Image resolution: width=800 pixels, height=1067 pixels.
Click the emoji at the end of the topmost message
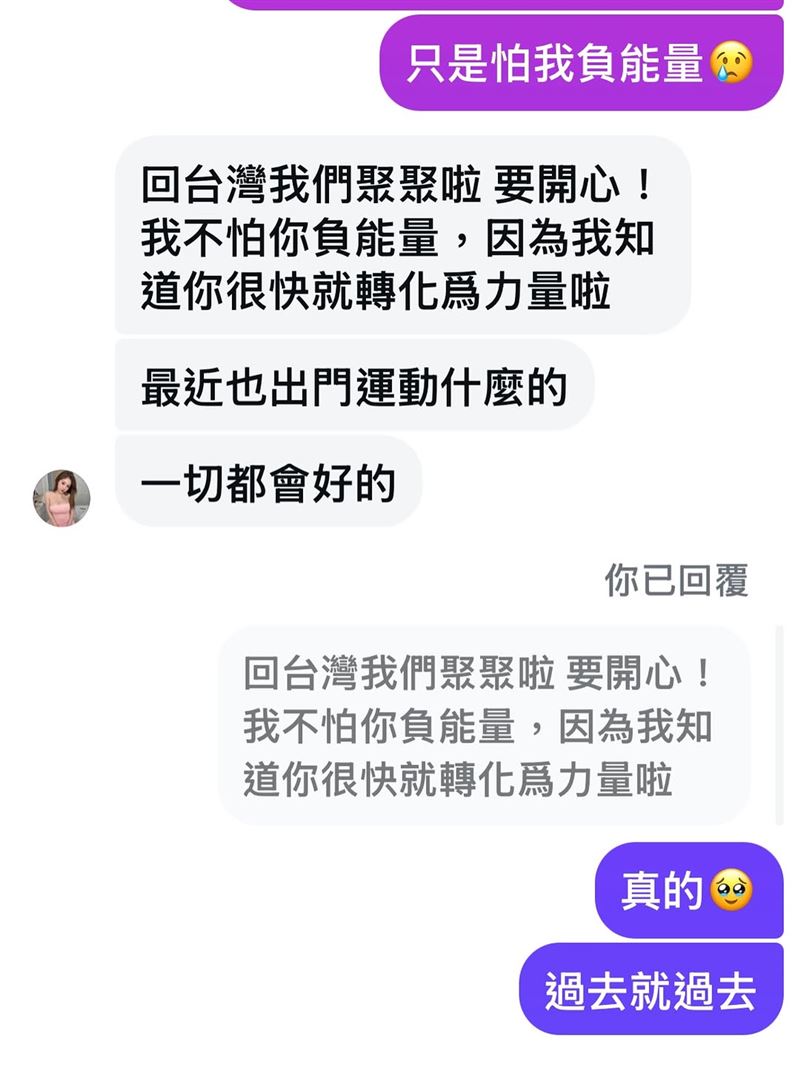point(733,62)
